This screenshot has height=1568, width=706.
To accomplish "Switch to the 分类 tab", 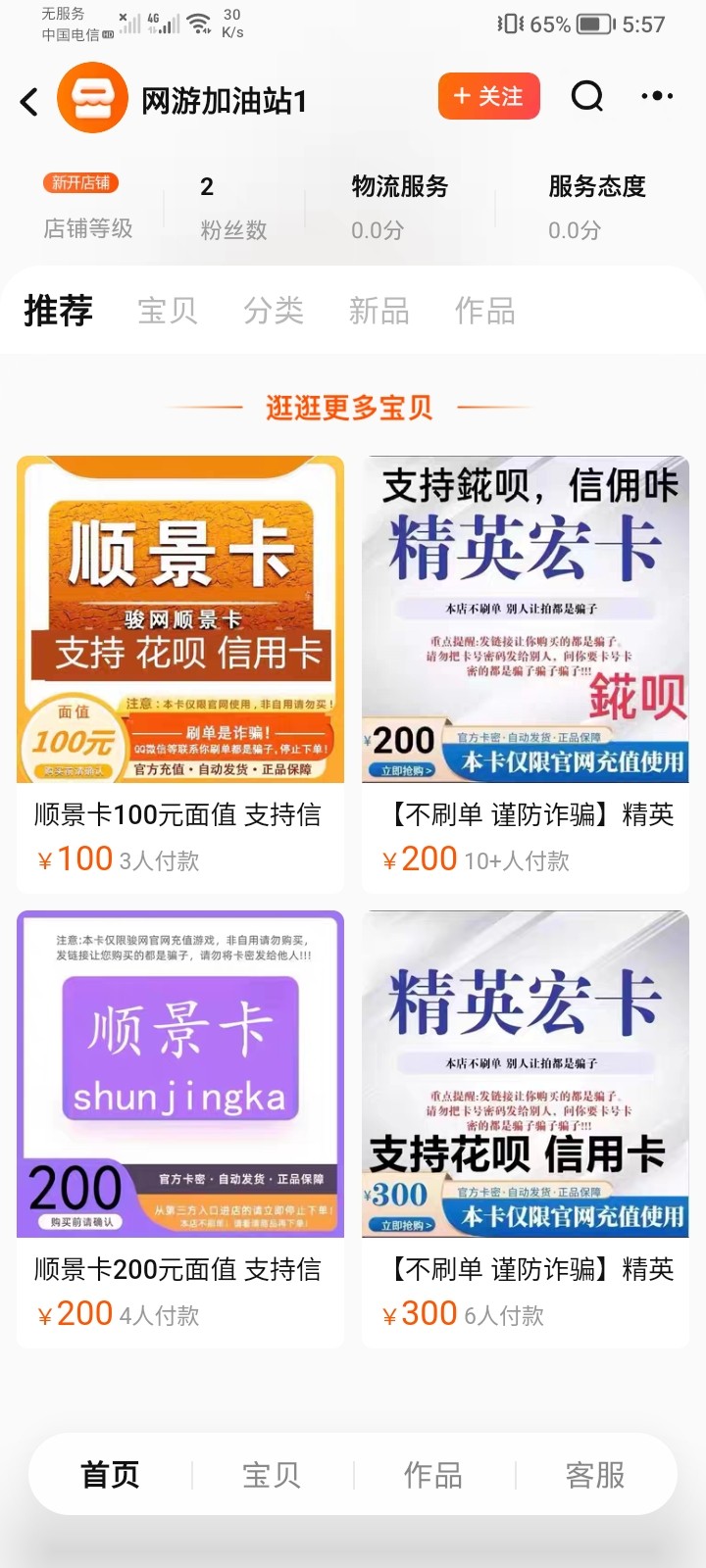I will pos(274,312).
